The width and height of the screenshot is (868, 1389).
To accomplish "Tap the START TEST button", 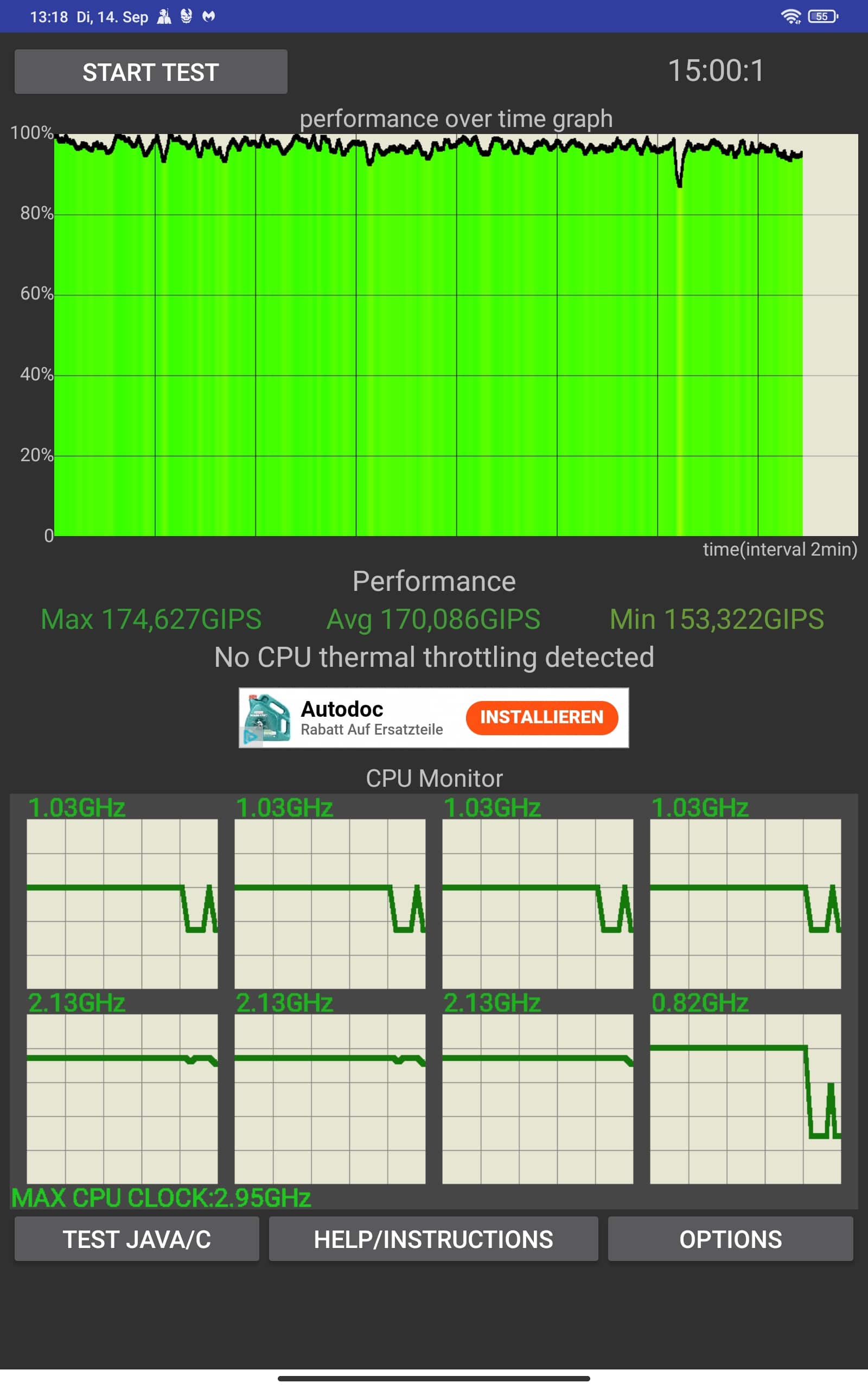I will point(150,72).
